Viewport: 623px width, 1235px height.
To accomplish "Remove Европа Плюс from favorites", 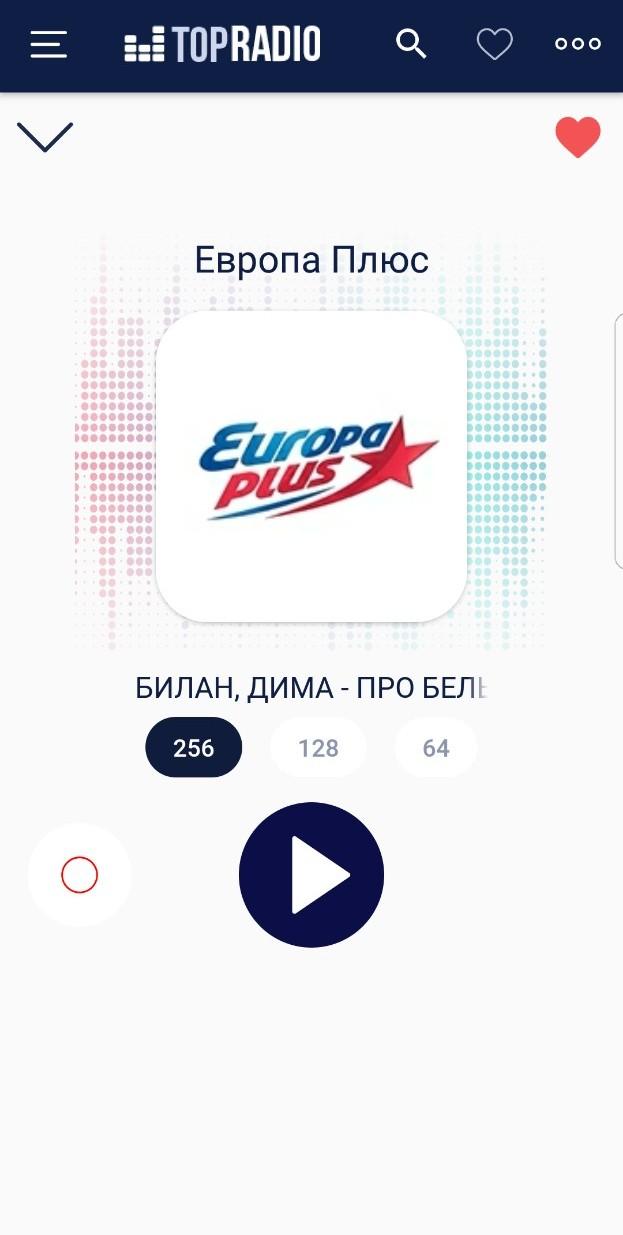I will [x=578, y=137].
